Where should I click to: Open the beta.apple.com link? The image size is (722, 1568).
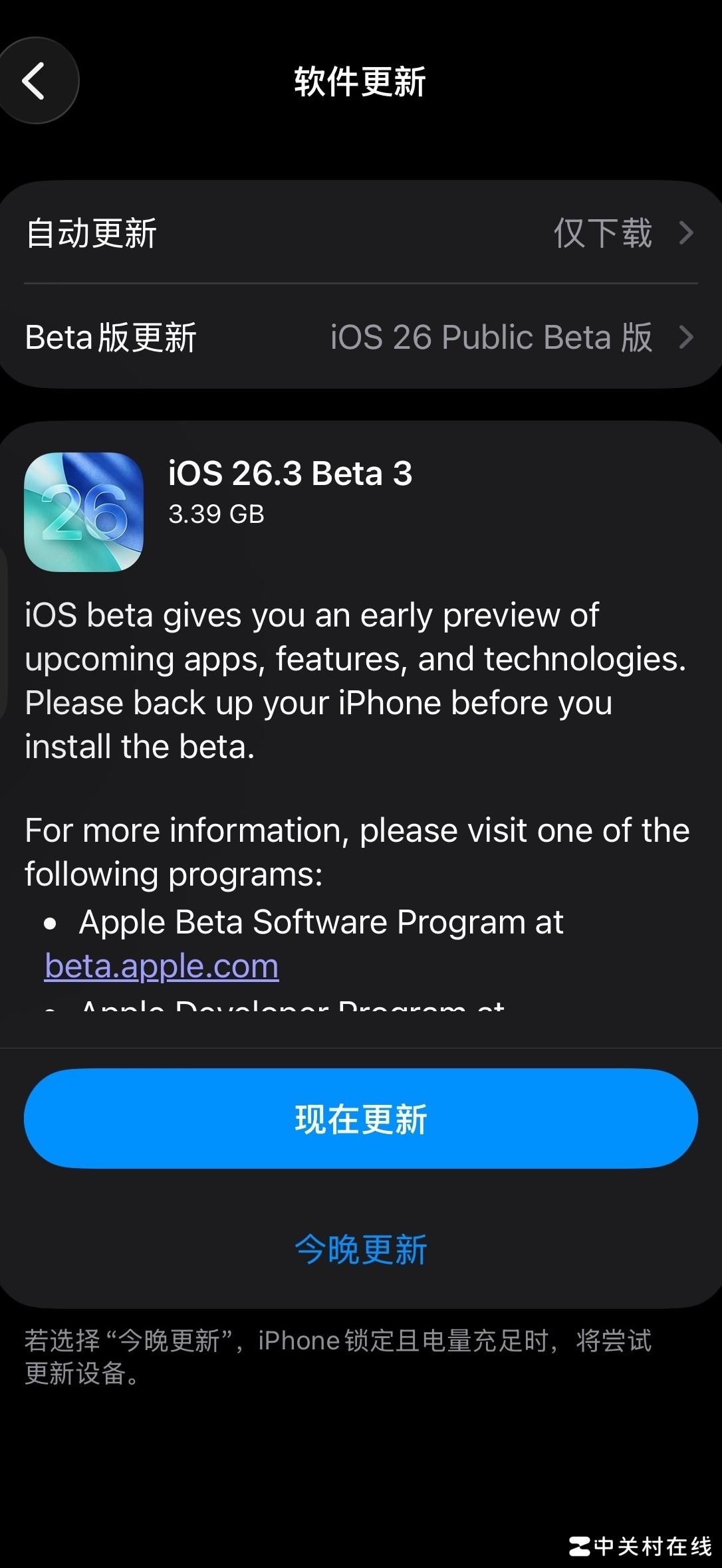pyautogui.click(x=162, y=966)
